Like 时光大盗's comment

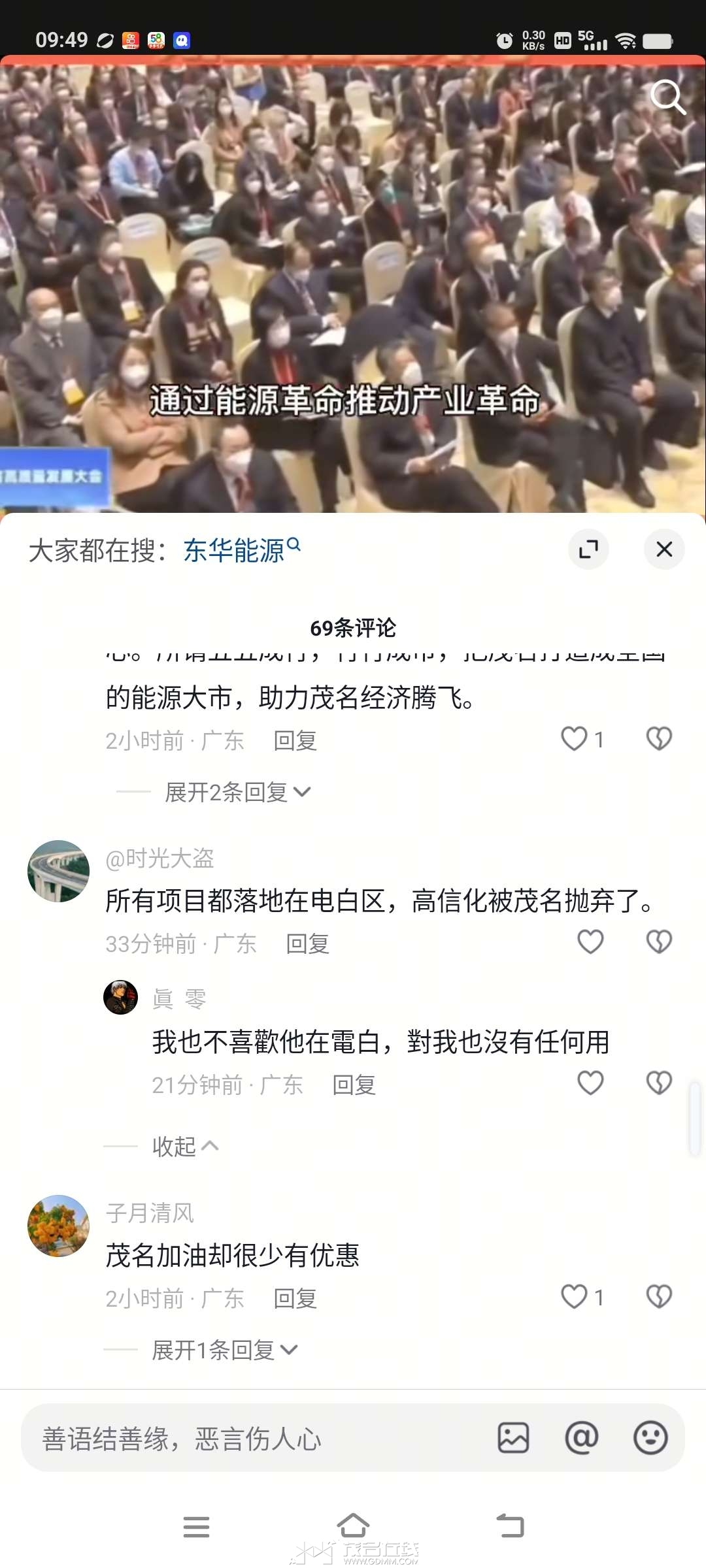tap(590, 942)
